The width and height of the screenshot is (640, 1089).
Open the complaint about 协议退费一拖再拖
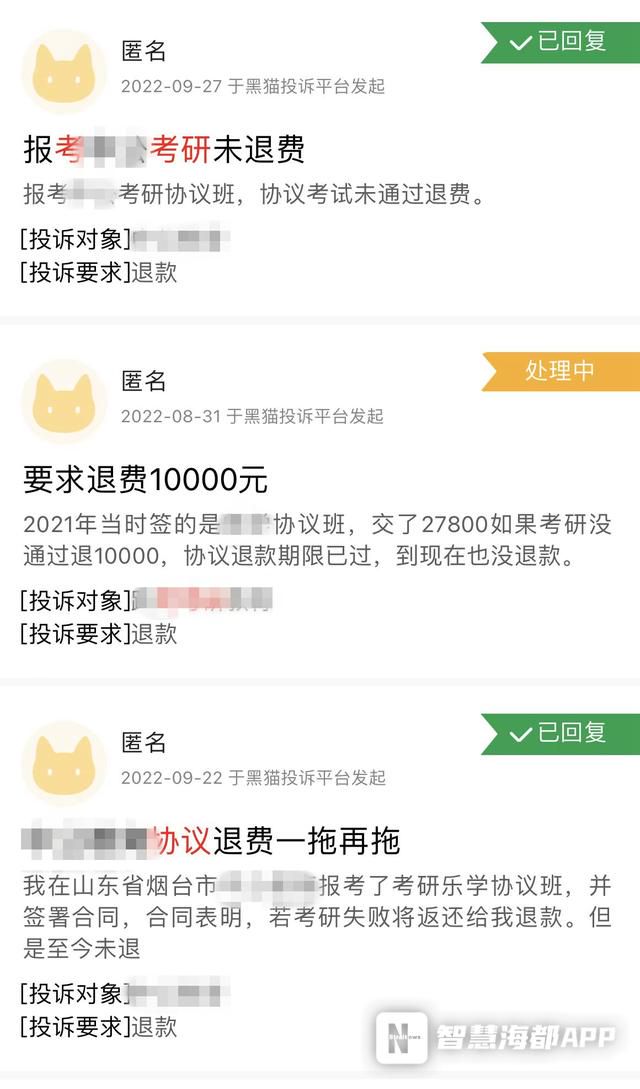click(x=211, y=841)
